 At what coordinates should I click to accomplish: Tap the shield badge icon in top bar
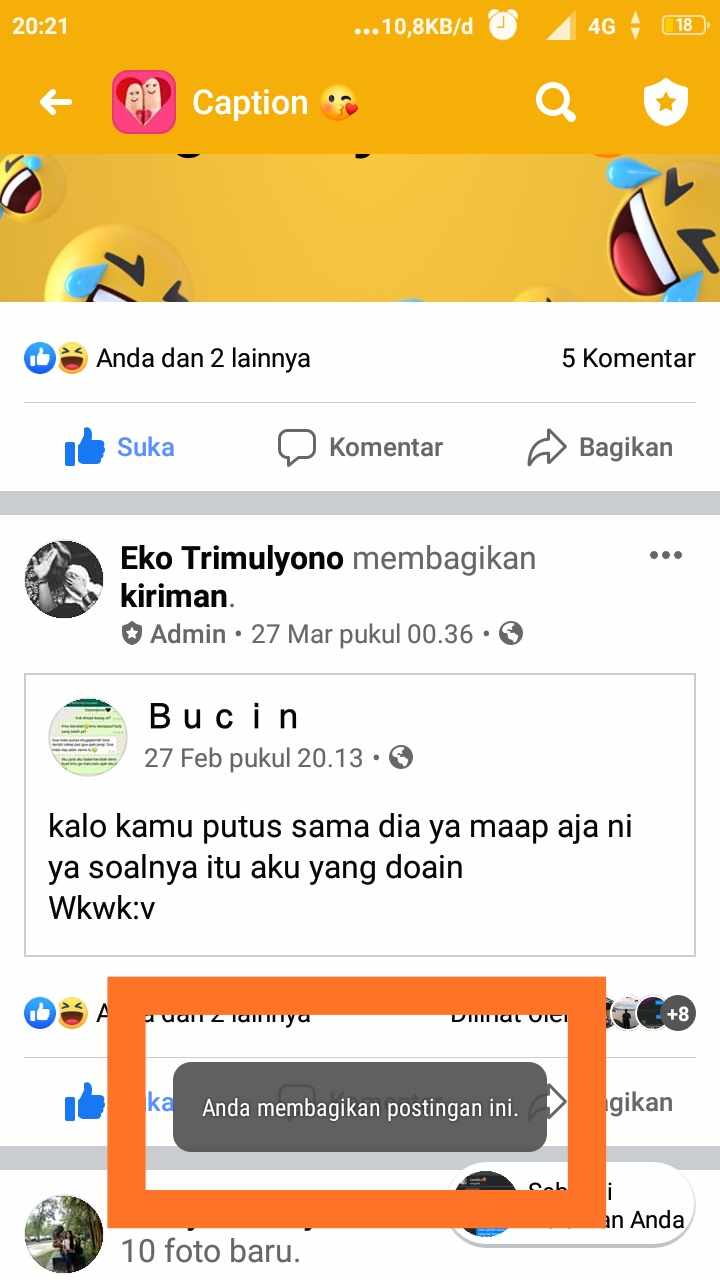point(665,101)
